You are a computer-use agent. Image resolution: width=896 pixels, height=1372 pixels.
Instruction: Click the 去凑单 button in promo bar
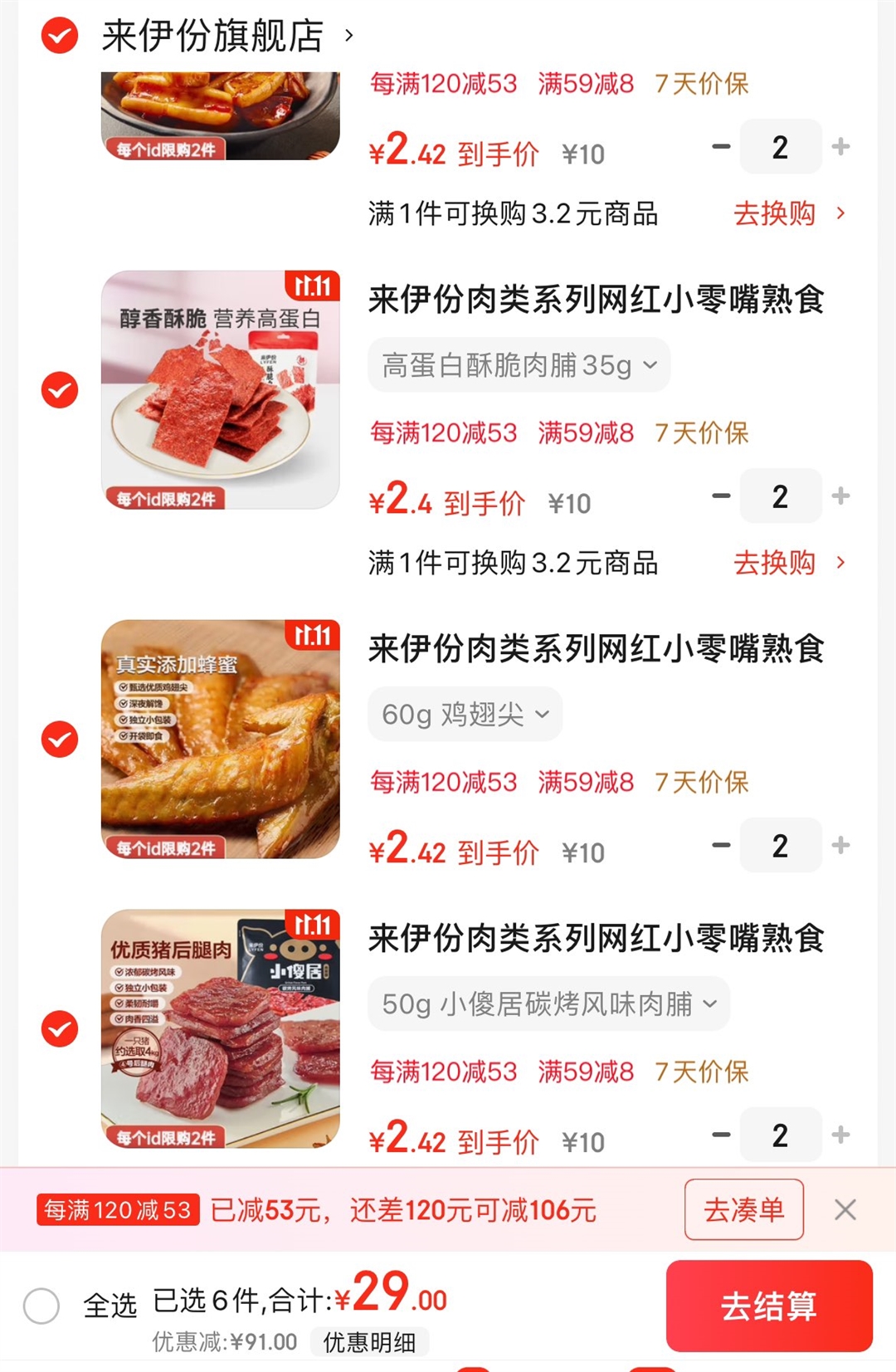click(x=743, y=1210)
